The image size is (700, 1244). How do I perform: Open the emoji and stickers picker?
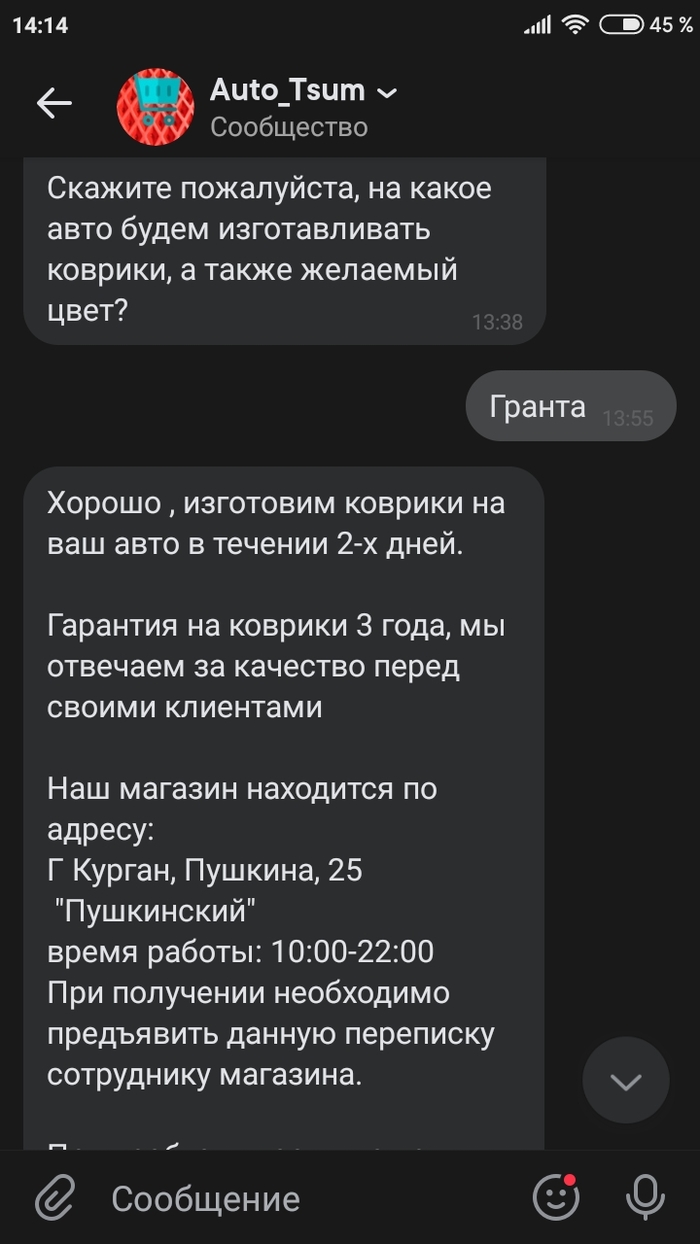click(556, 1197)
